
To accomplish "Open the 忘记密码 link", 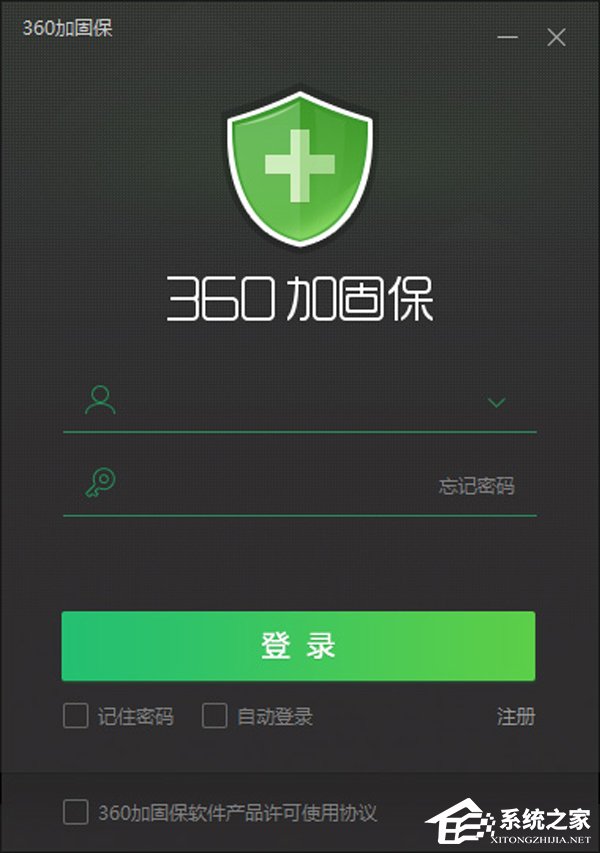I will tap(476, 487).
